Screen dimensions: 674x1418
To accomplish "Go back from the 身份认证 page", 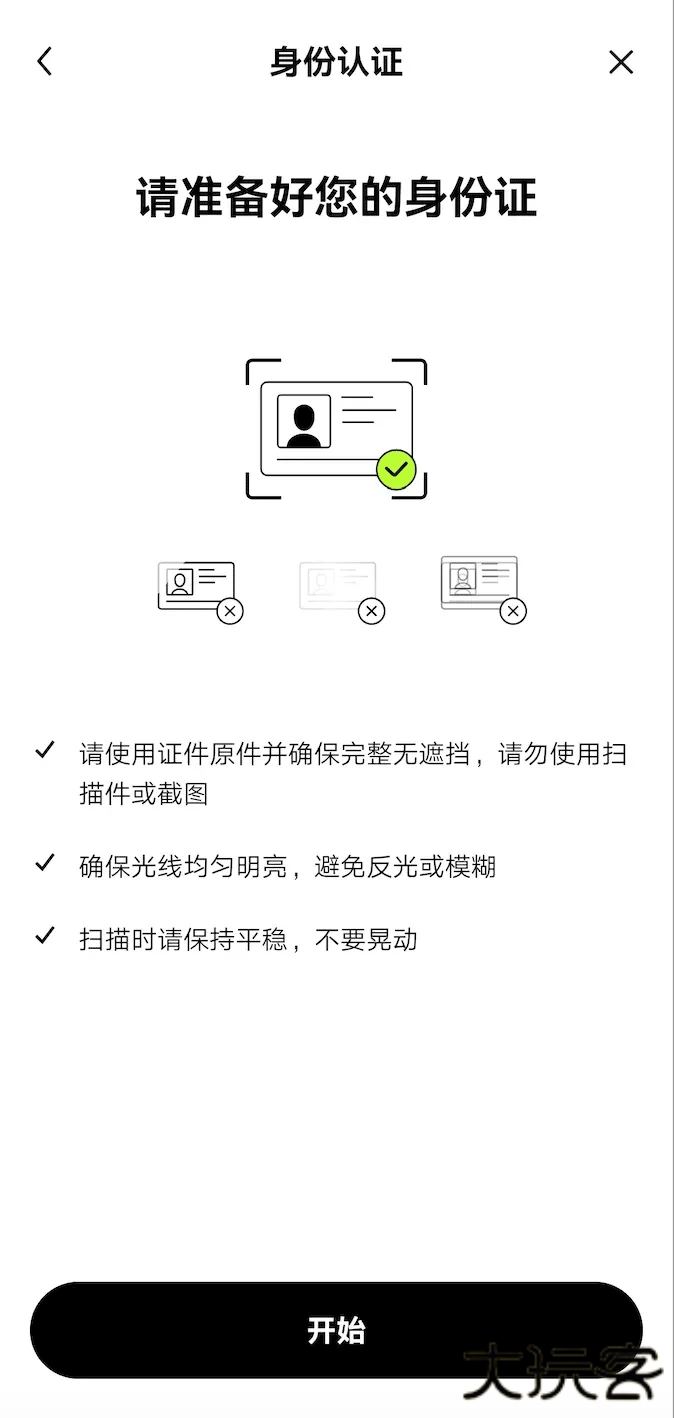I will point(44,62).
